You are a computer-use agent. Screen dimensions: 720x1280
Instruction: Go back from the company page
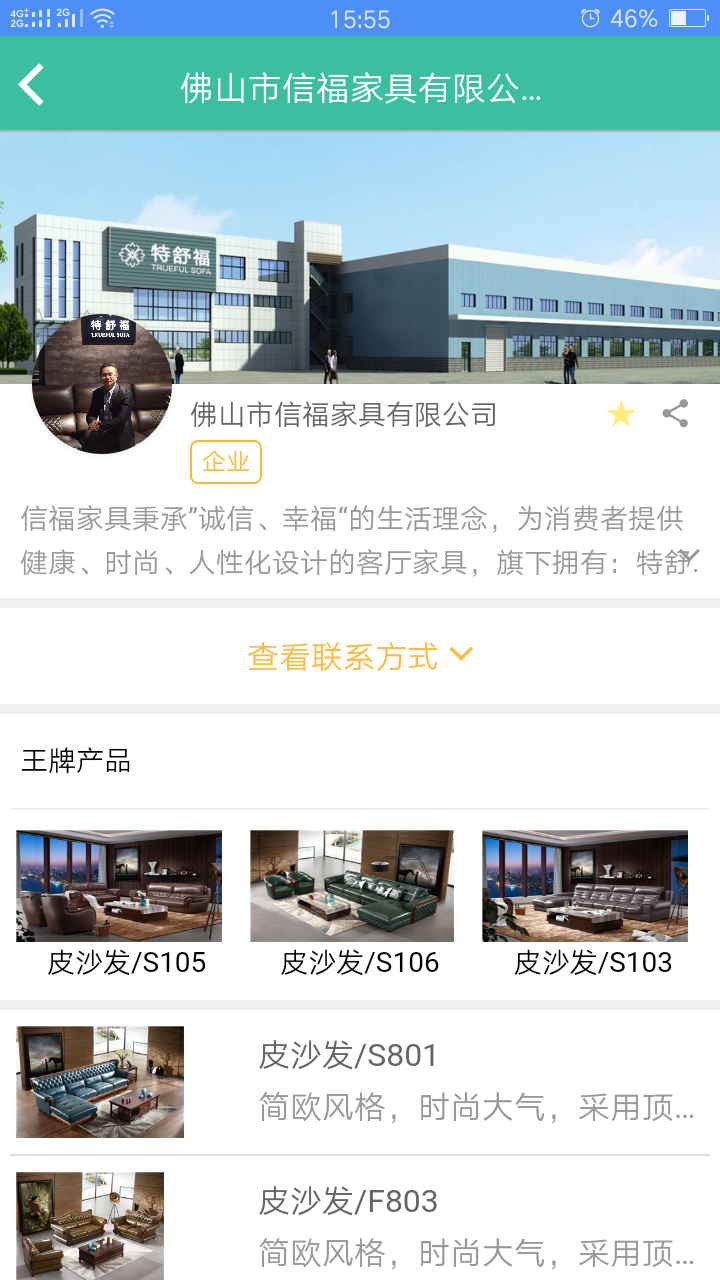(x=32, y=85)
